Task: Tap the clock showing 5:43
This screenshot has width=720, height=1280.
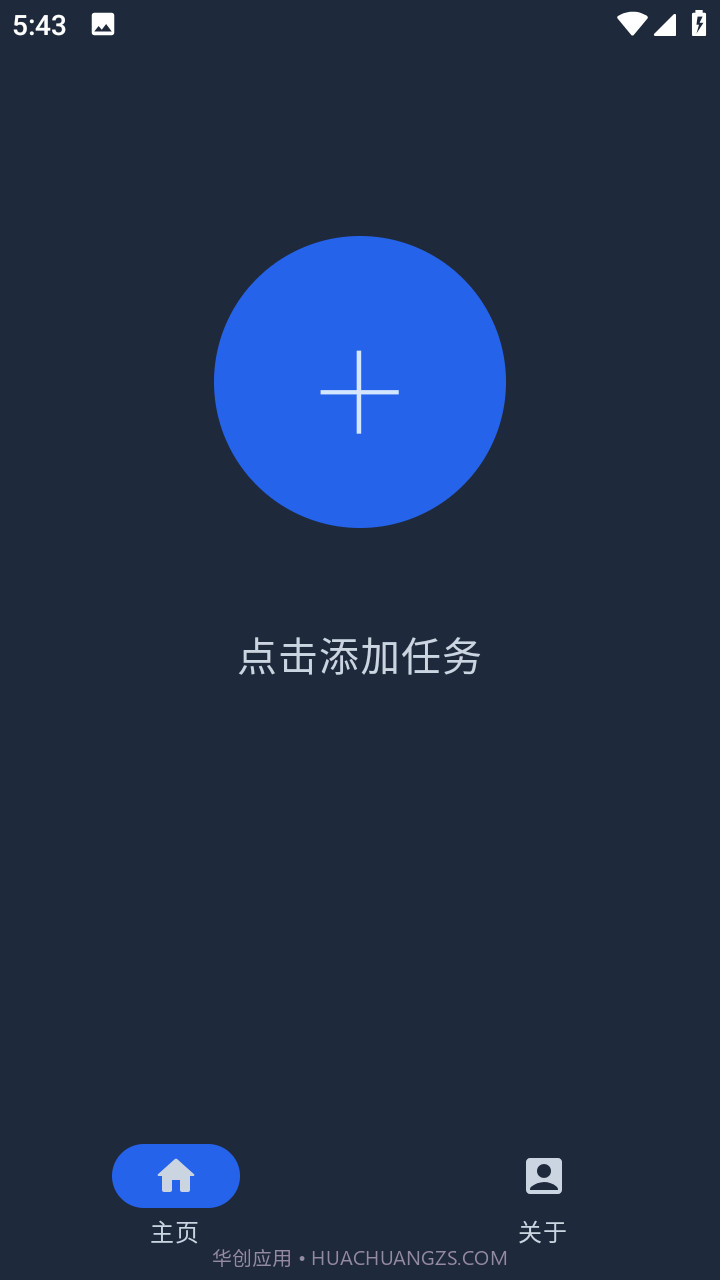Action: [x=38, y=25]
